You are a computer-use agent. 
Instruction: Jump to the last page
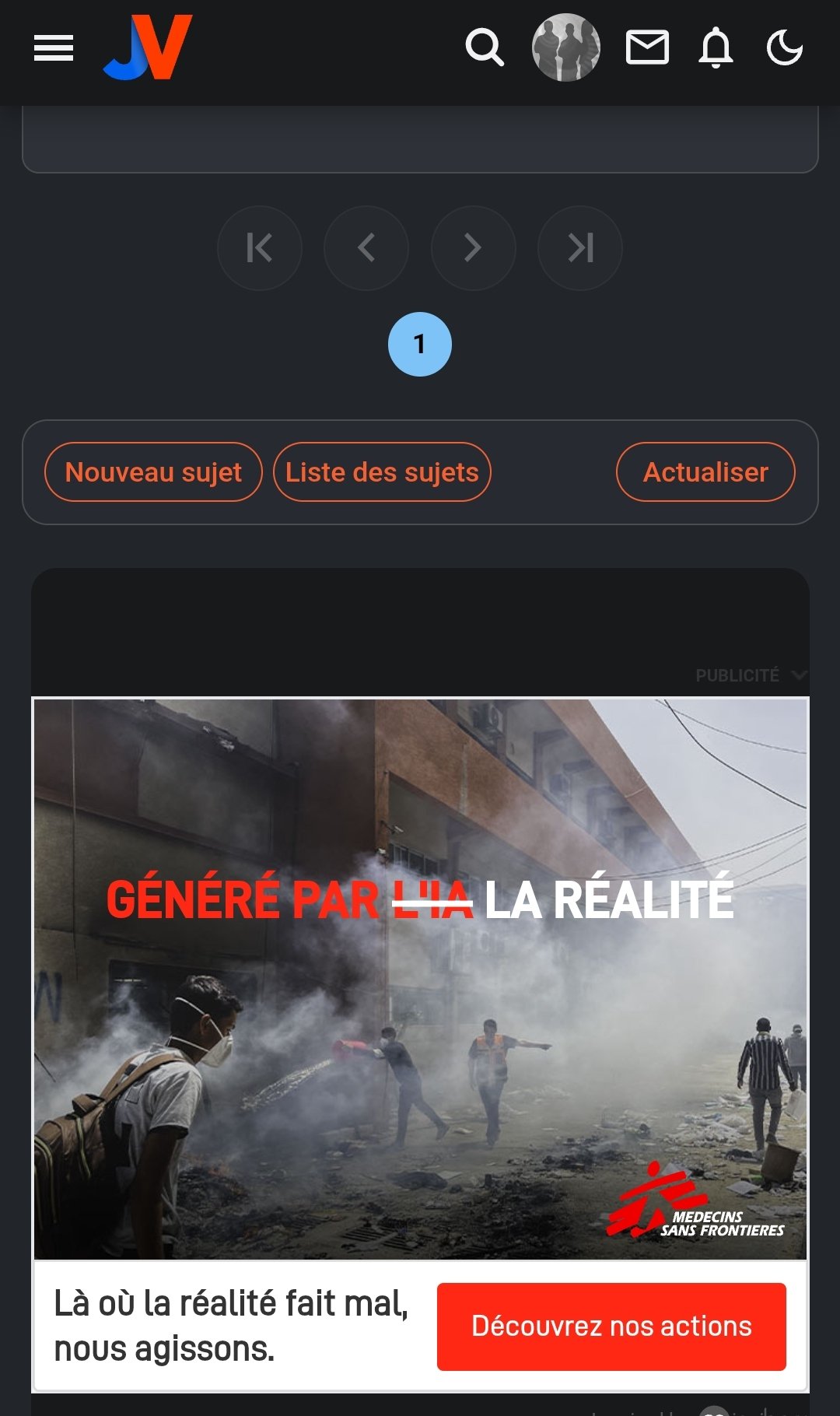(x=580, y=248)
